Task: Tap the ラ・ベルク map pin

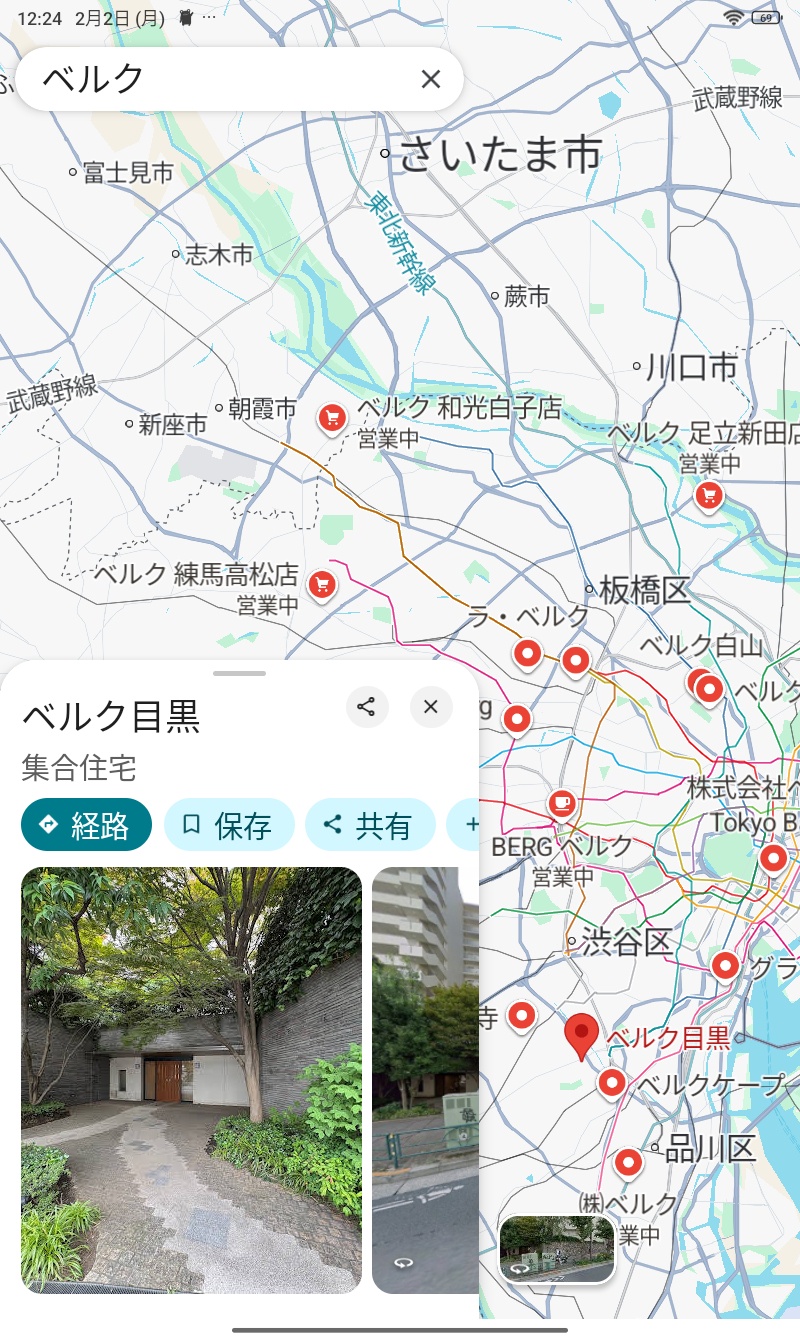Action: click(527, 655)
